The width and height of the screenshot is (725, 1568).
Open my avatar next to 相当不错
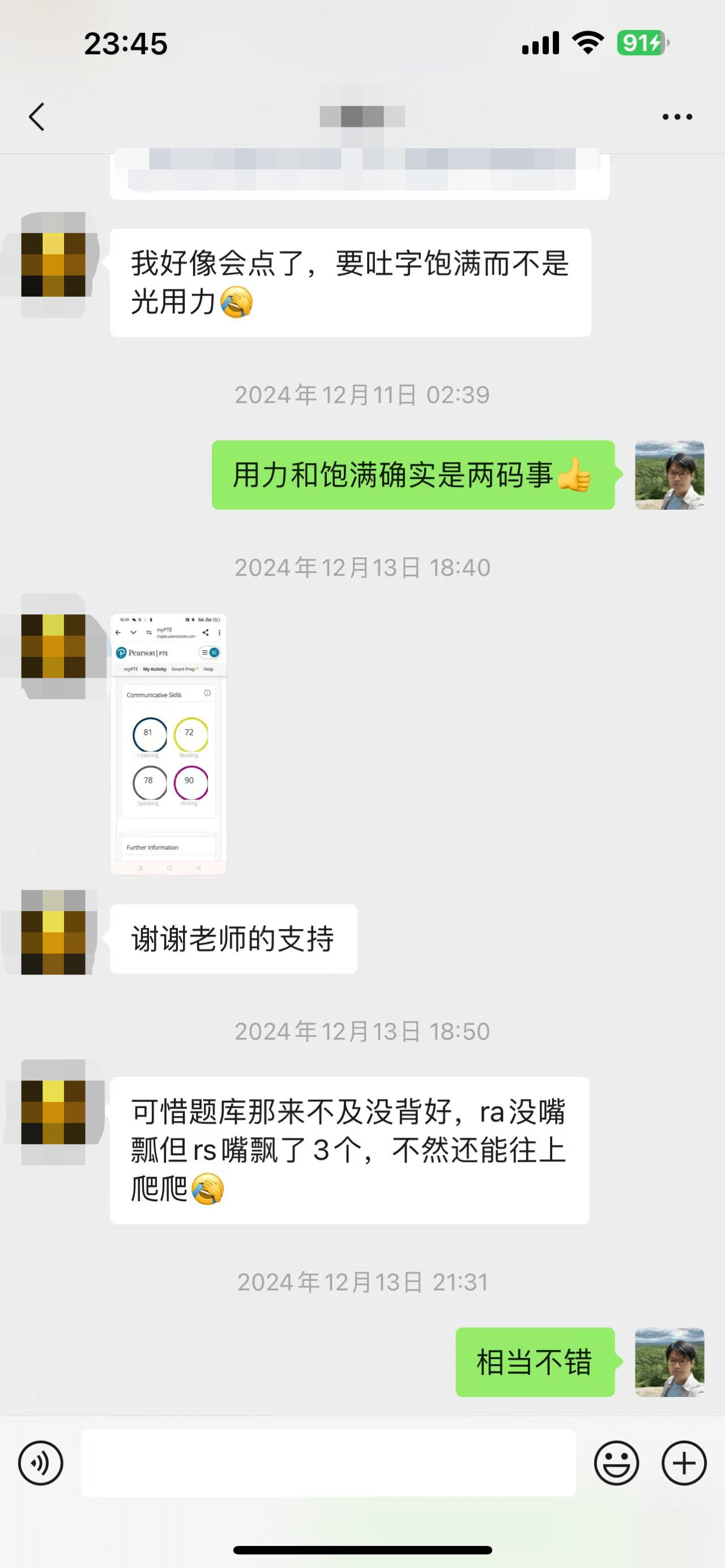click(669, 1362)
